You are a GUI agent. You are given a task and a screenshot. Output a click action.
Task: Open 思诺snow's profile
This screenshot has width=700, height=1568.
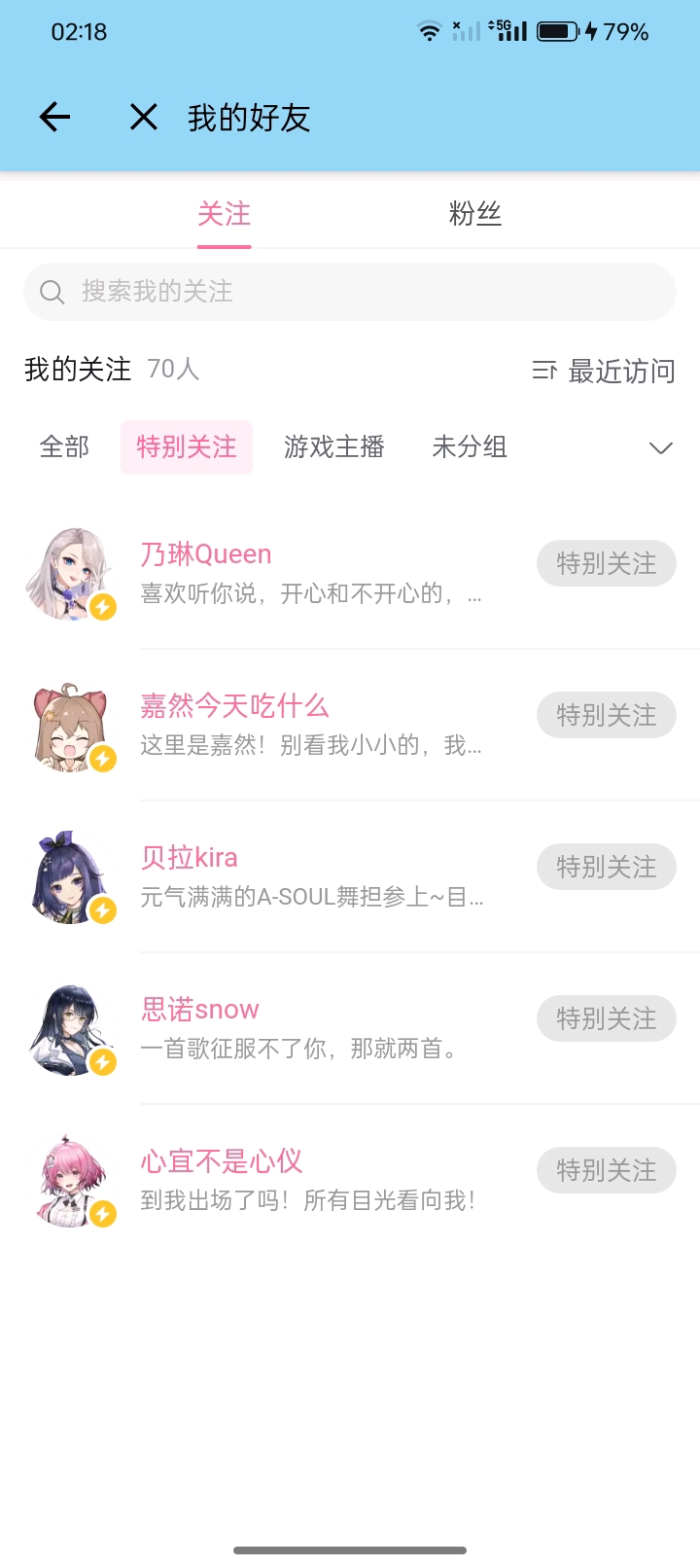[199, 1010]
